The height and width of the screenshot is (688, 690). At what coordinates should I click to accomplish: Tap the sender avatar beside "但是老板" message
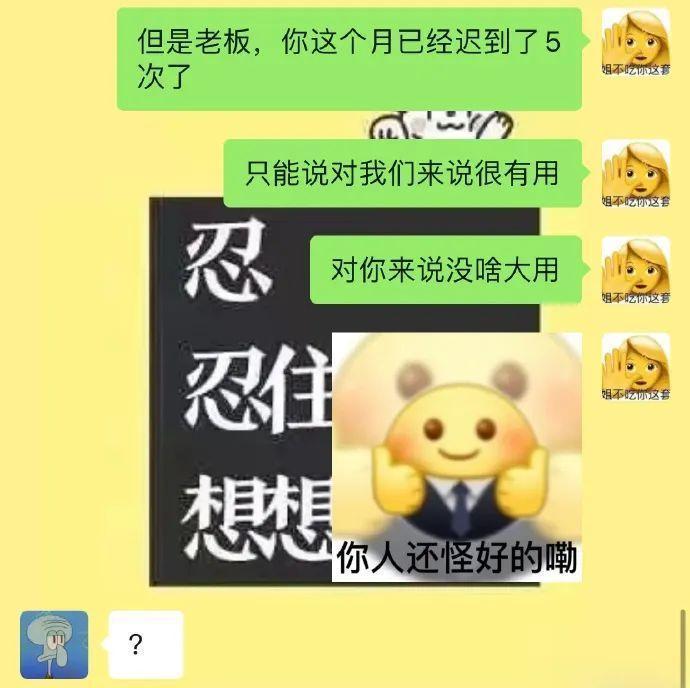[635, 42]
